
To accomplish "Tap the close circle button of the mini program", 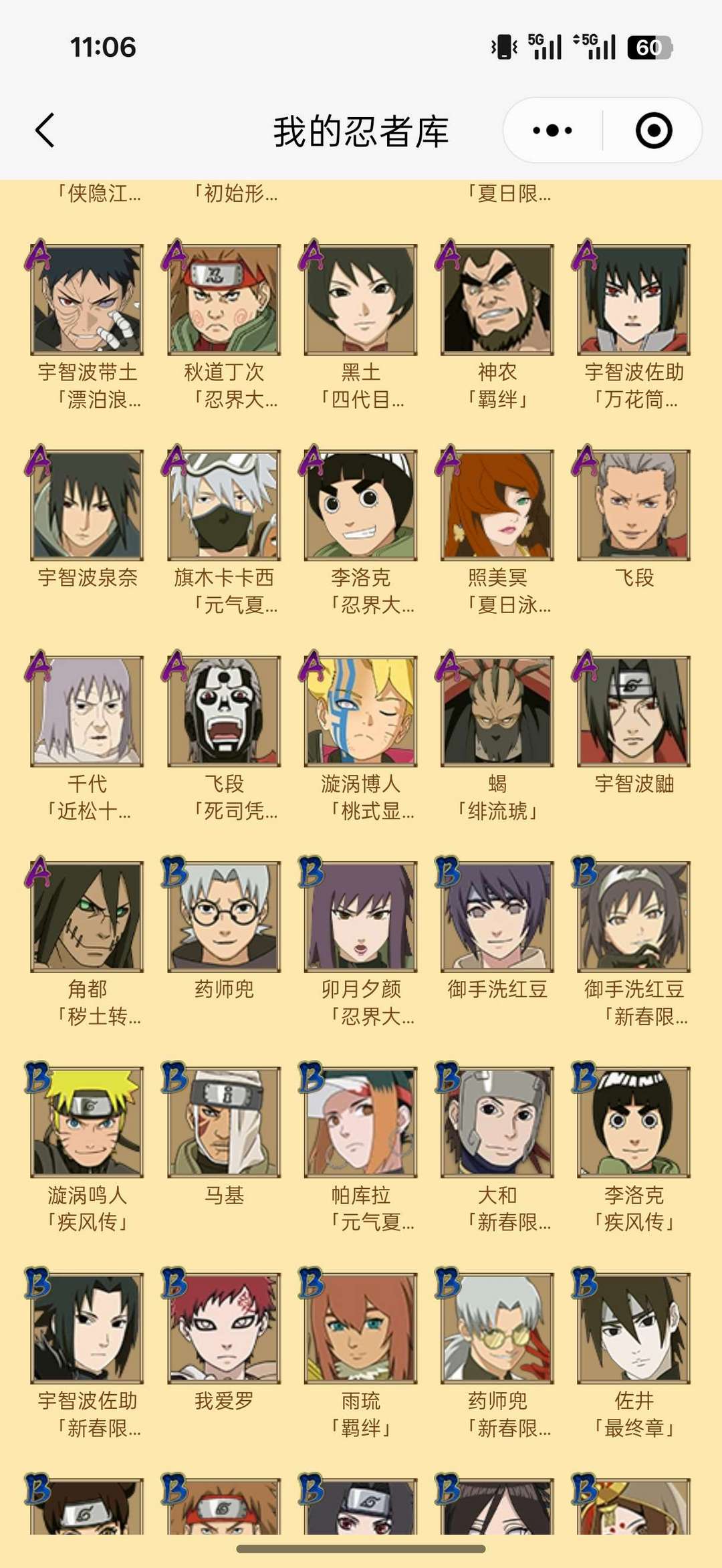I will click(x=656, y=131).
